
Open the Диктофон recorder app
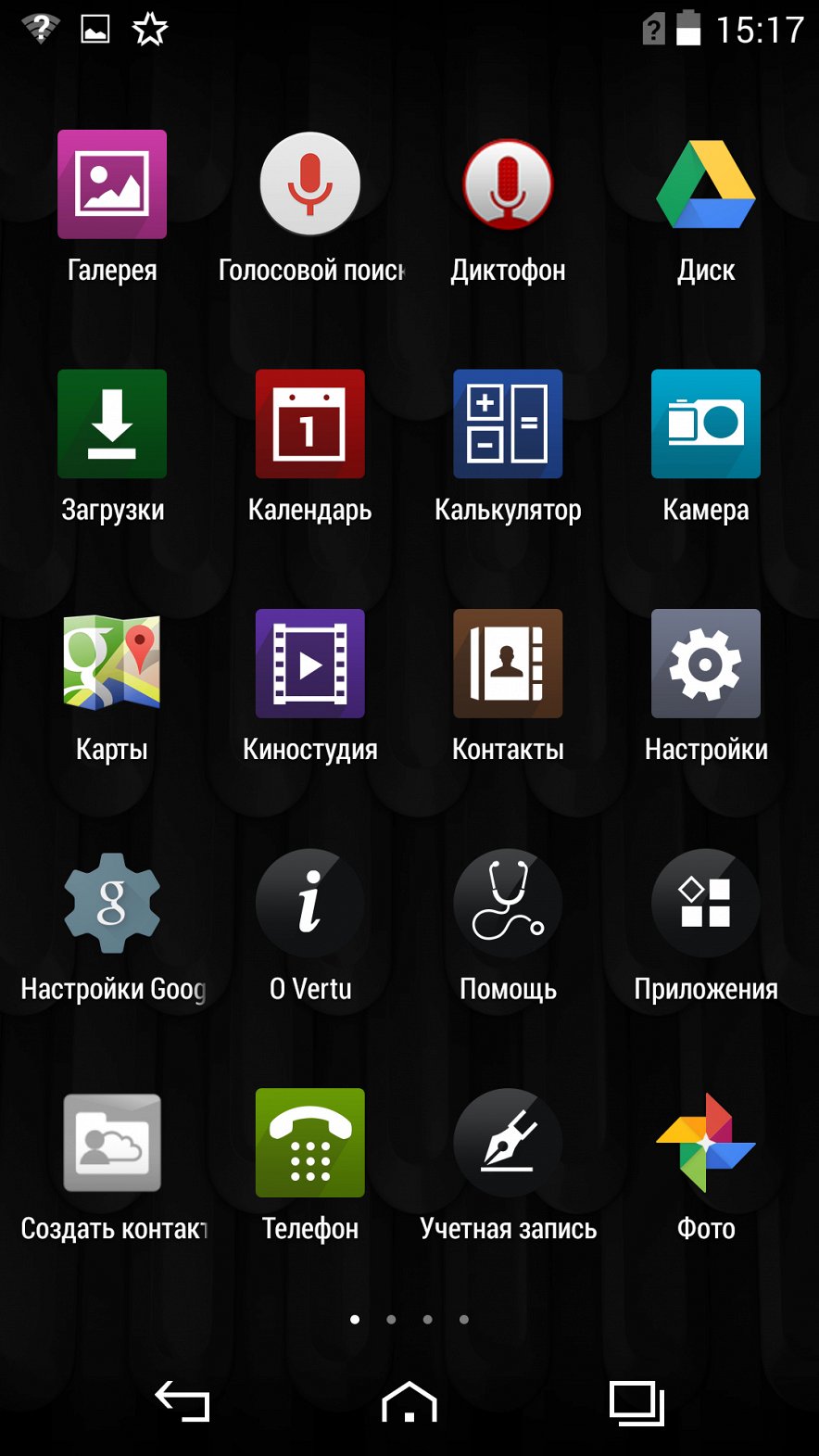(508, 184)
